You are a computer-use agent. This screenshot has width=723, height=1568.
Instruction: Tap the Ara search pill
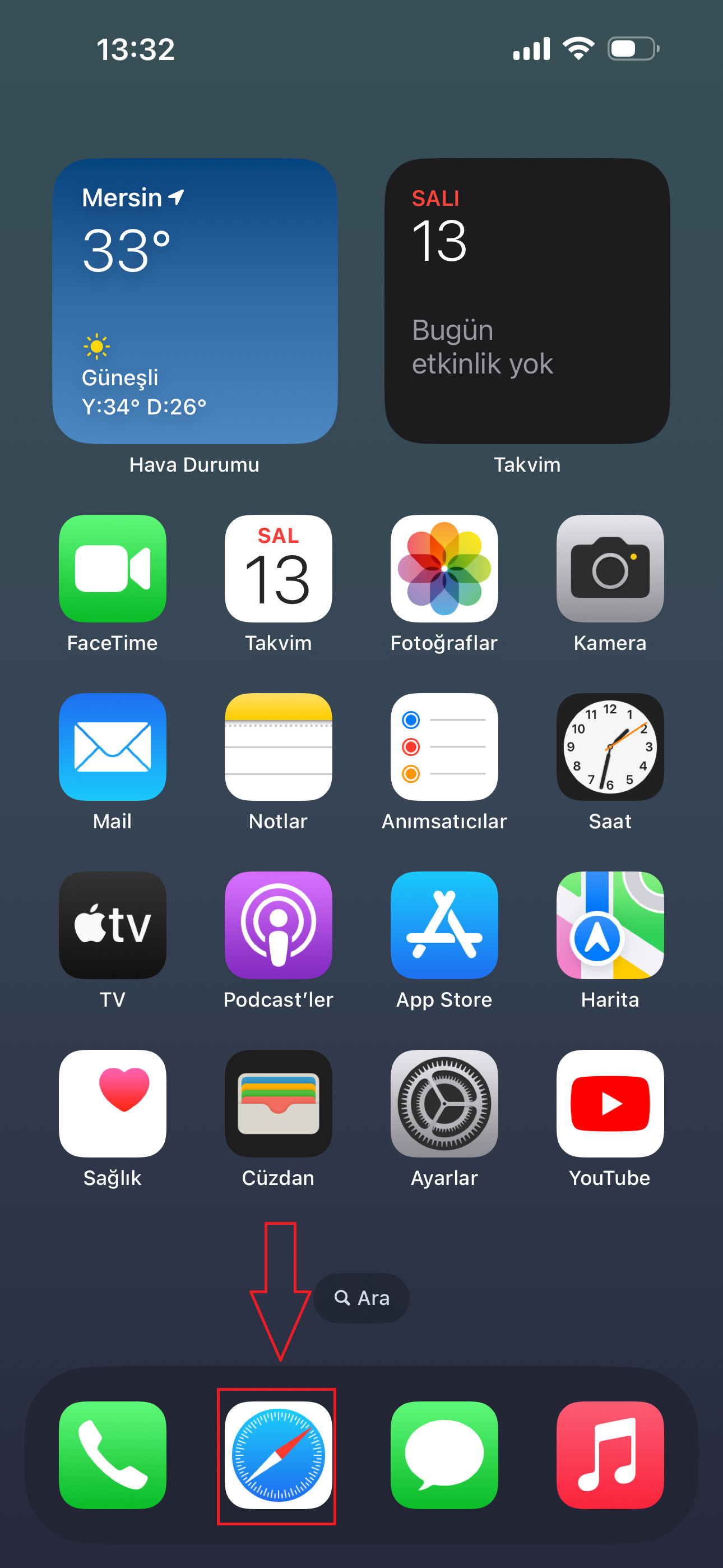pos(361,1298)
